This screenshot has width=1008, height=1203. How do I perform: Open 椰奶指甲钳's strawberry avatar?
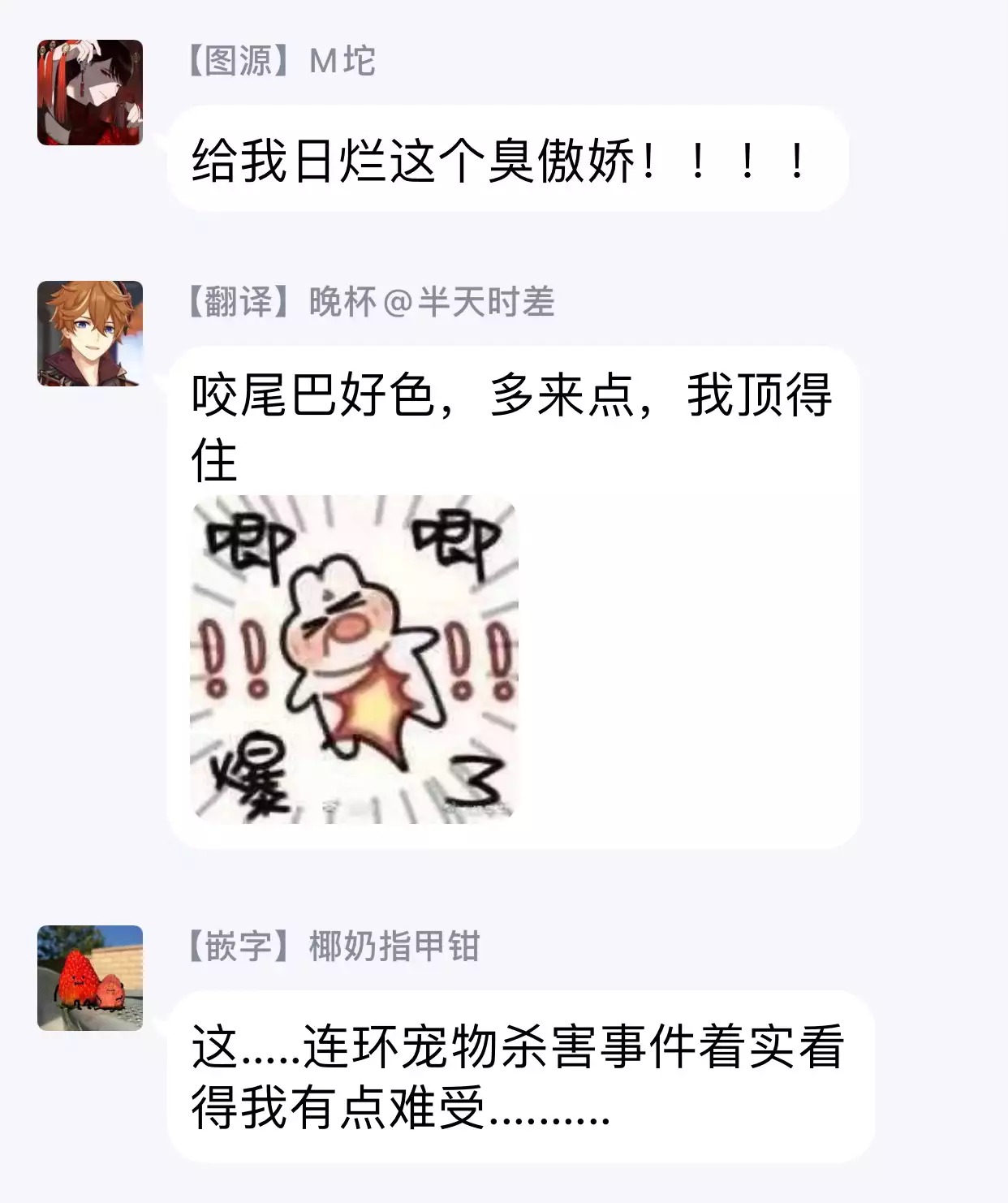90,977
